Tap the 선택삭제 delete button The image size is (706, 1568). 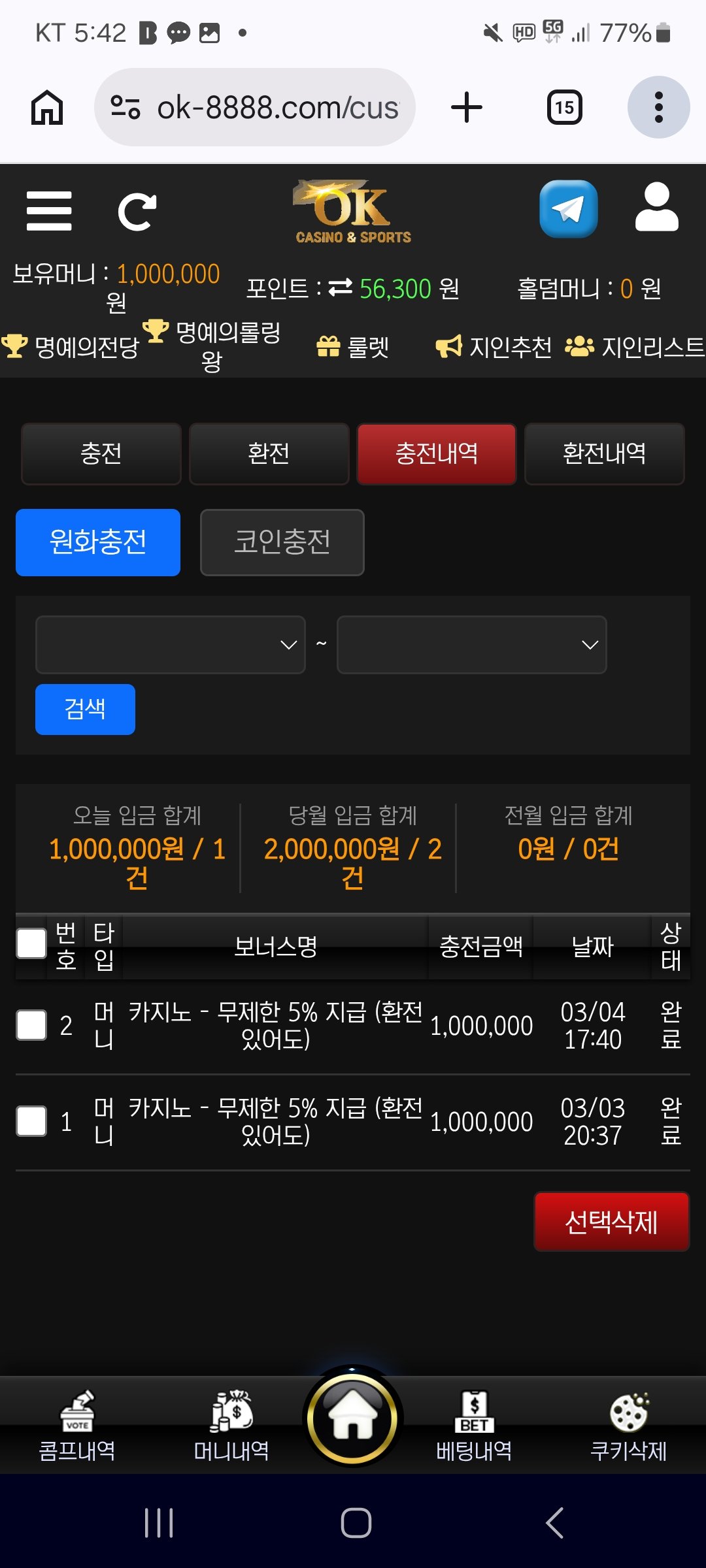point(611,1222)
